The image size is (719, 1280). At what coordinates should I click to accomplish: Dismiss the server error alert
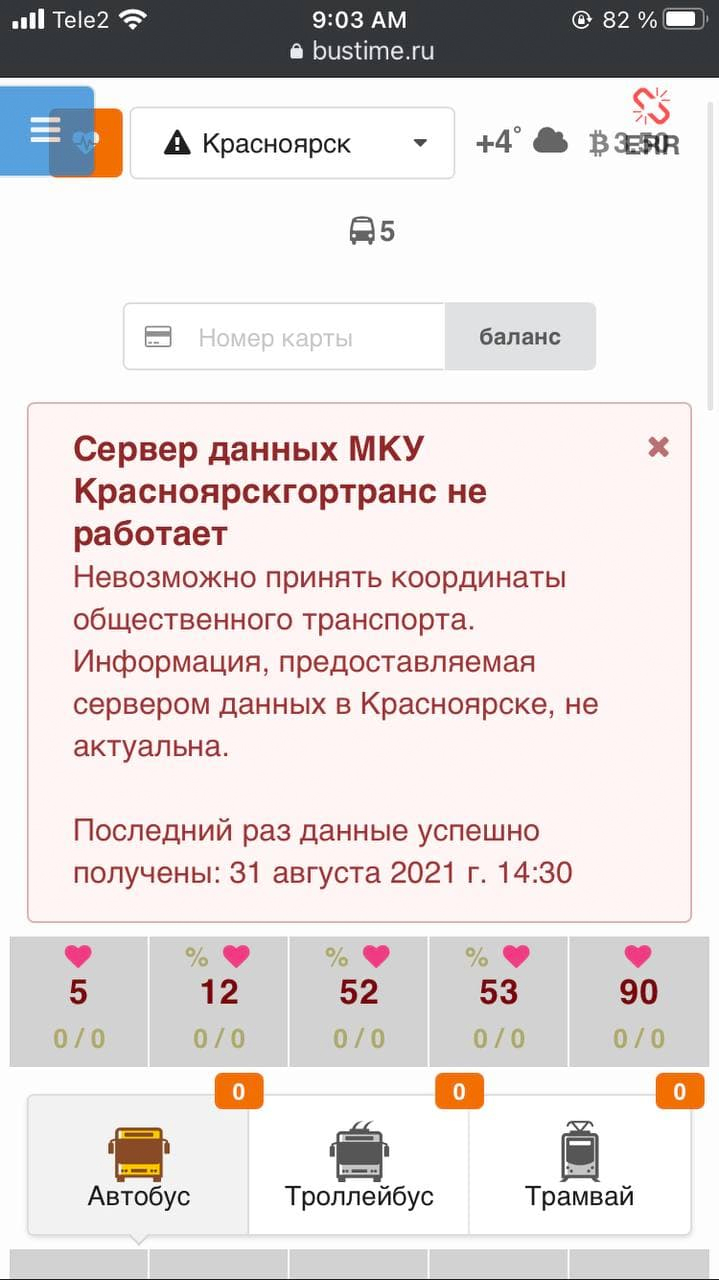[658, 447]
